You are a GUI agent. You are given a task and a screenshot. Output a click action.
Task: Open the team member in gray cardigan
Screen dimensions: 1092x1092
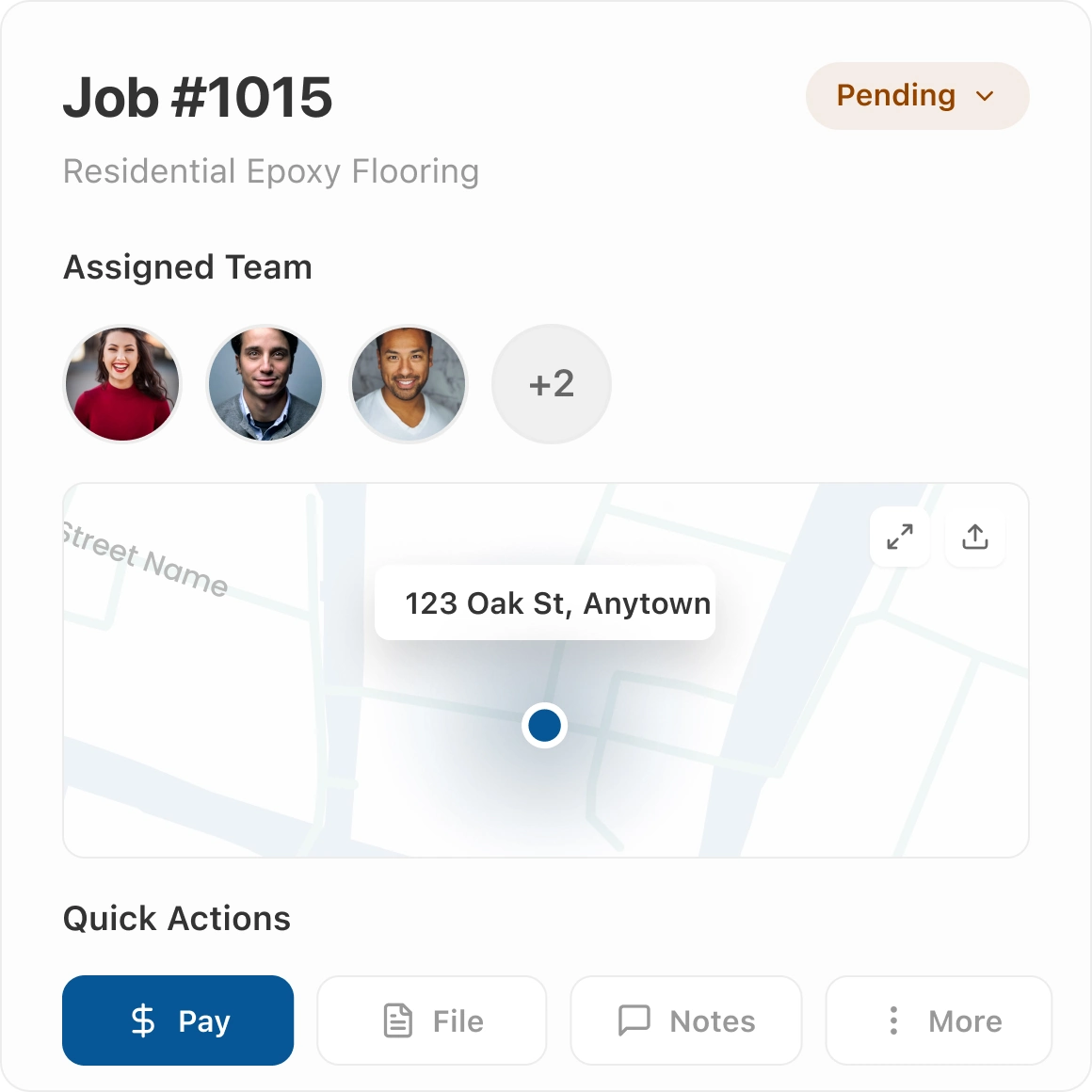[265, 384]
